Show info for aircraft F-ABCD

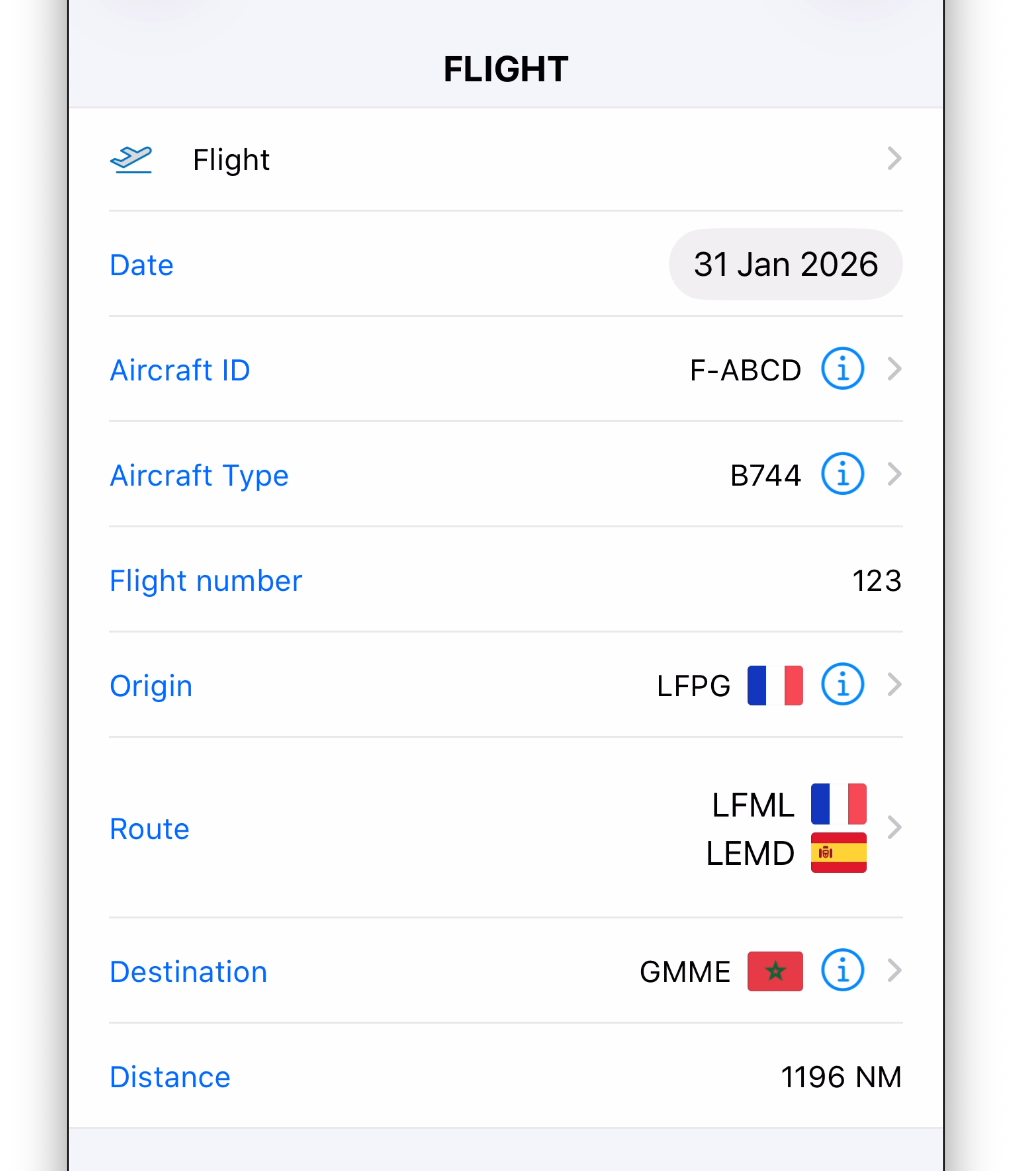pyautogui.click(x=842, y=370)
